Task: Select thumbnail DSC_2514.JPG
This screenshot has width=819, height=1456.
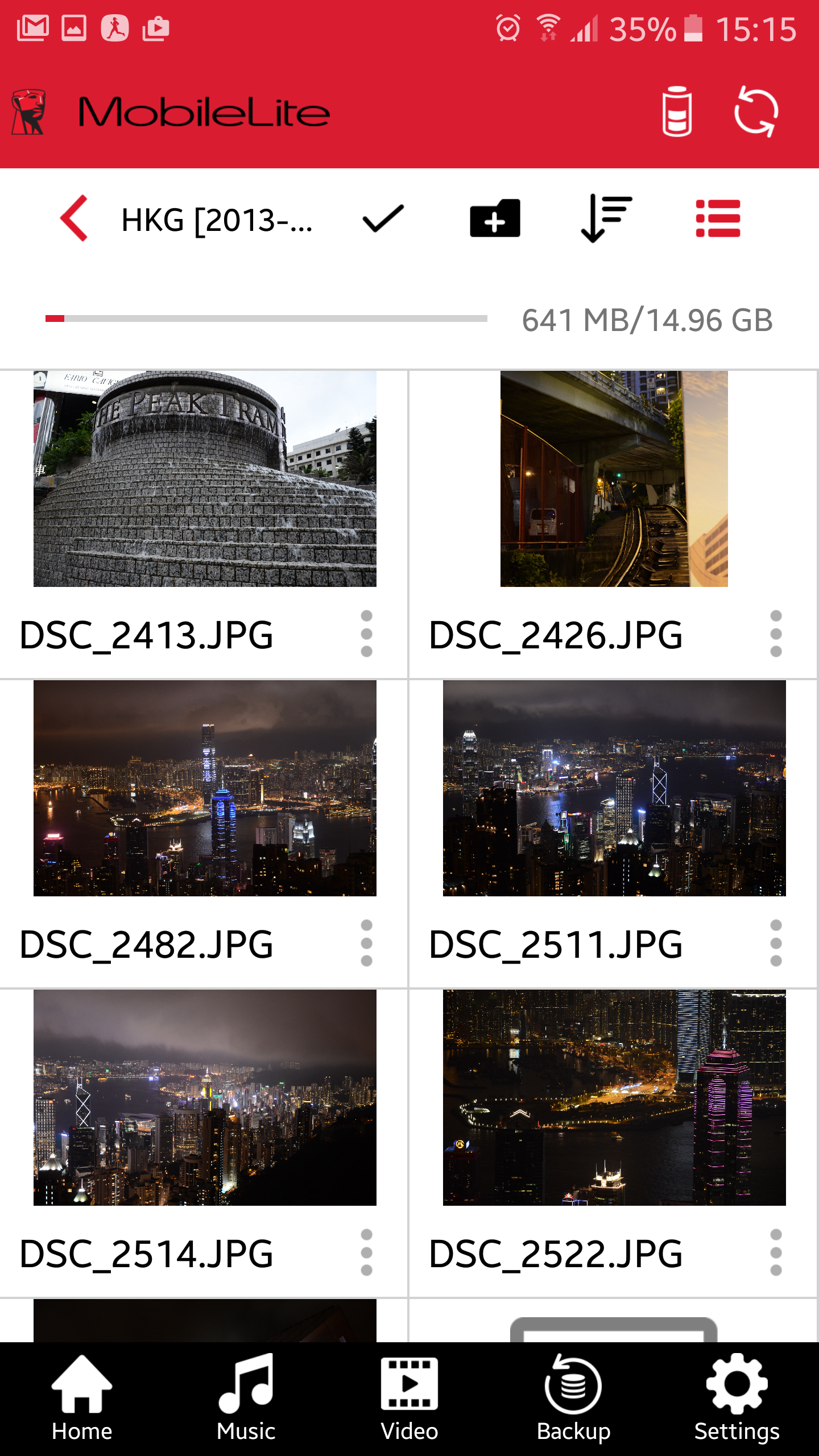Action: [x=205, y=1098]
